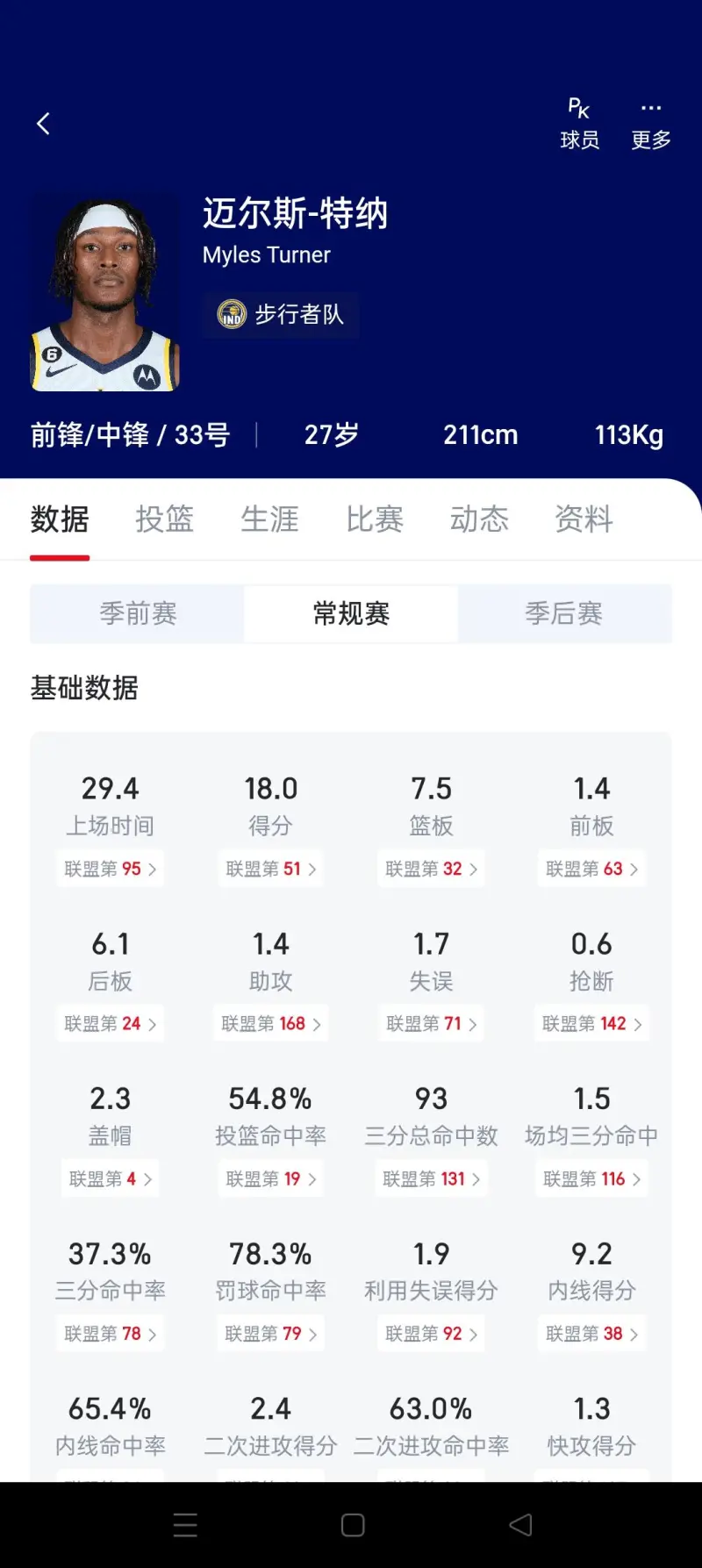The image size is (702, 1568).
Task: Switch to the 投篮 tab
Action: click(x=164, y=519)
